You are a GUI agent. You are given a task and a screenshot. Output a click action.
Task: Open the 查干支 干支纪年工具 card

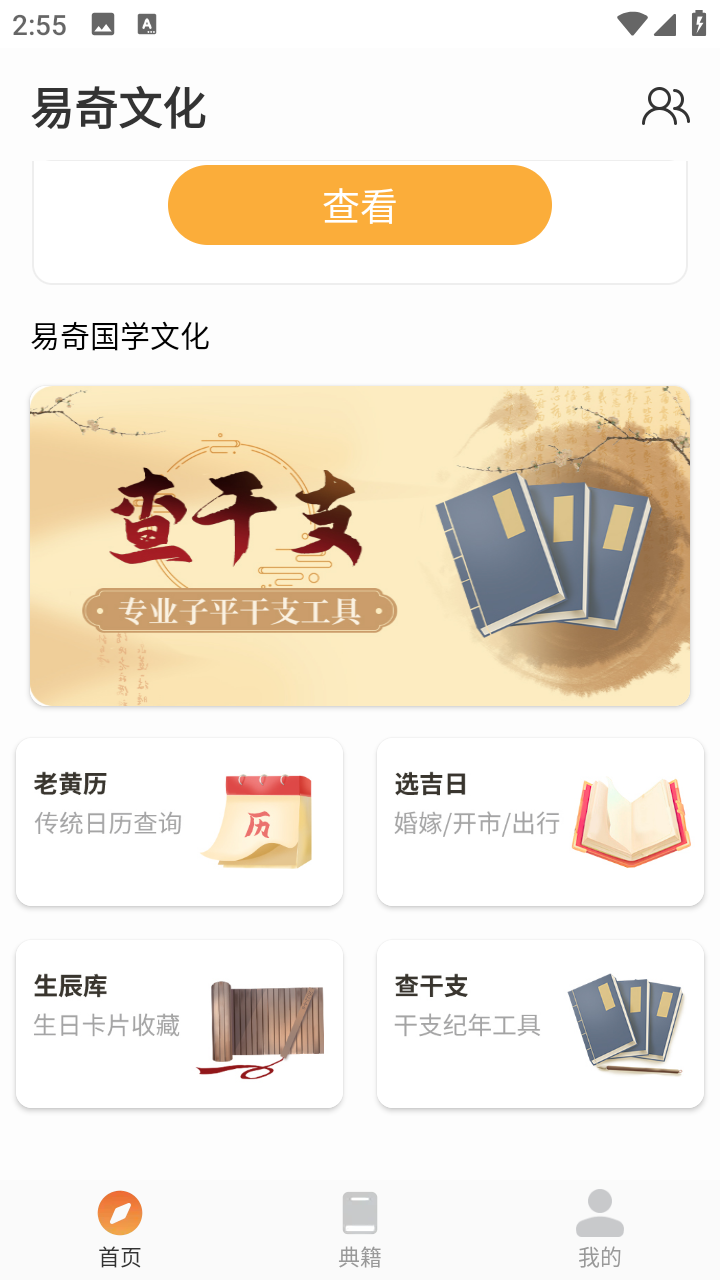pos(540,1024)
